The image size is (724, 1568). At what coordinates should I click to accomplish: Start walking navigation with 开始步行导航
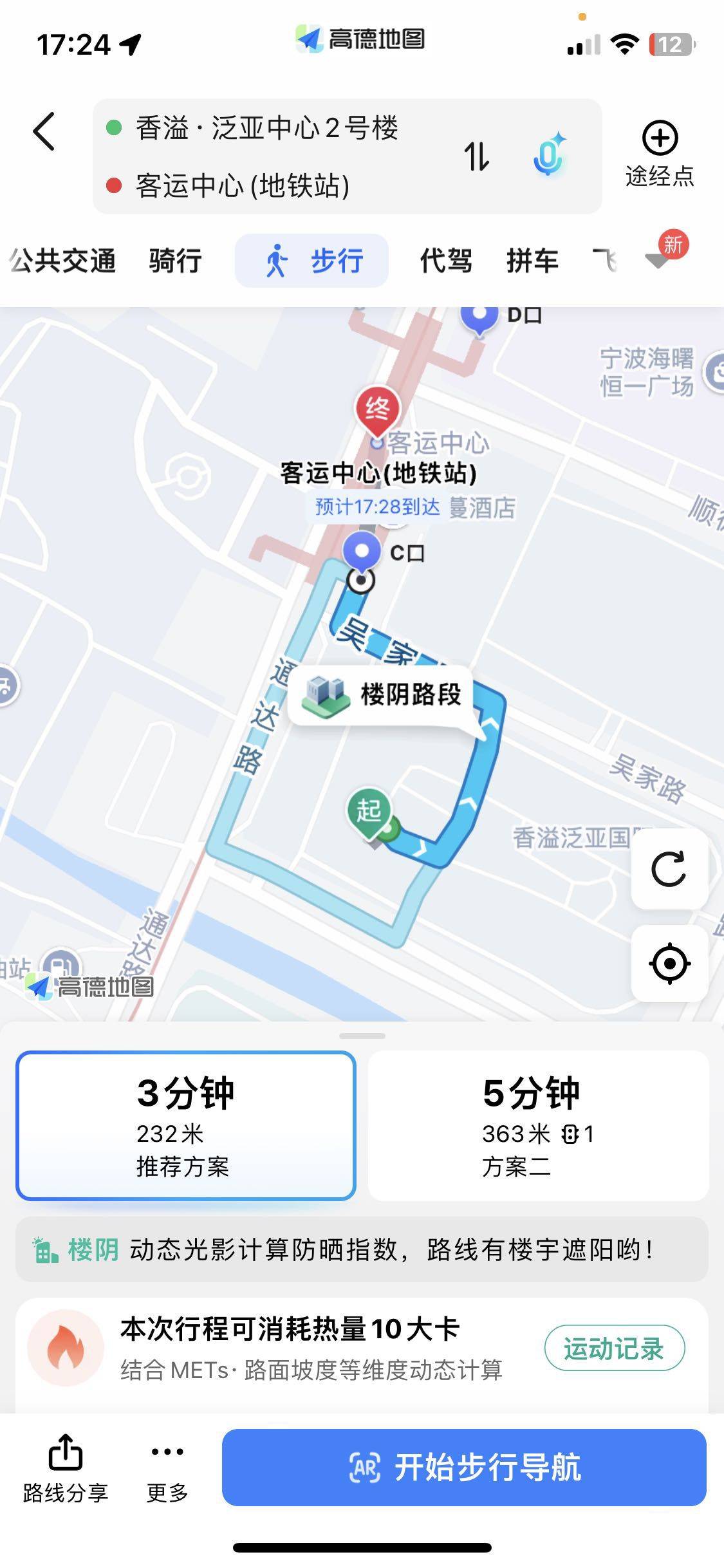464,1467
